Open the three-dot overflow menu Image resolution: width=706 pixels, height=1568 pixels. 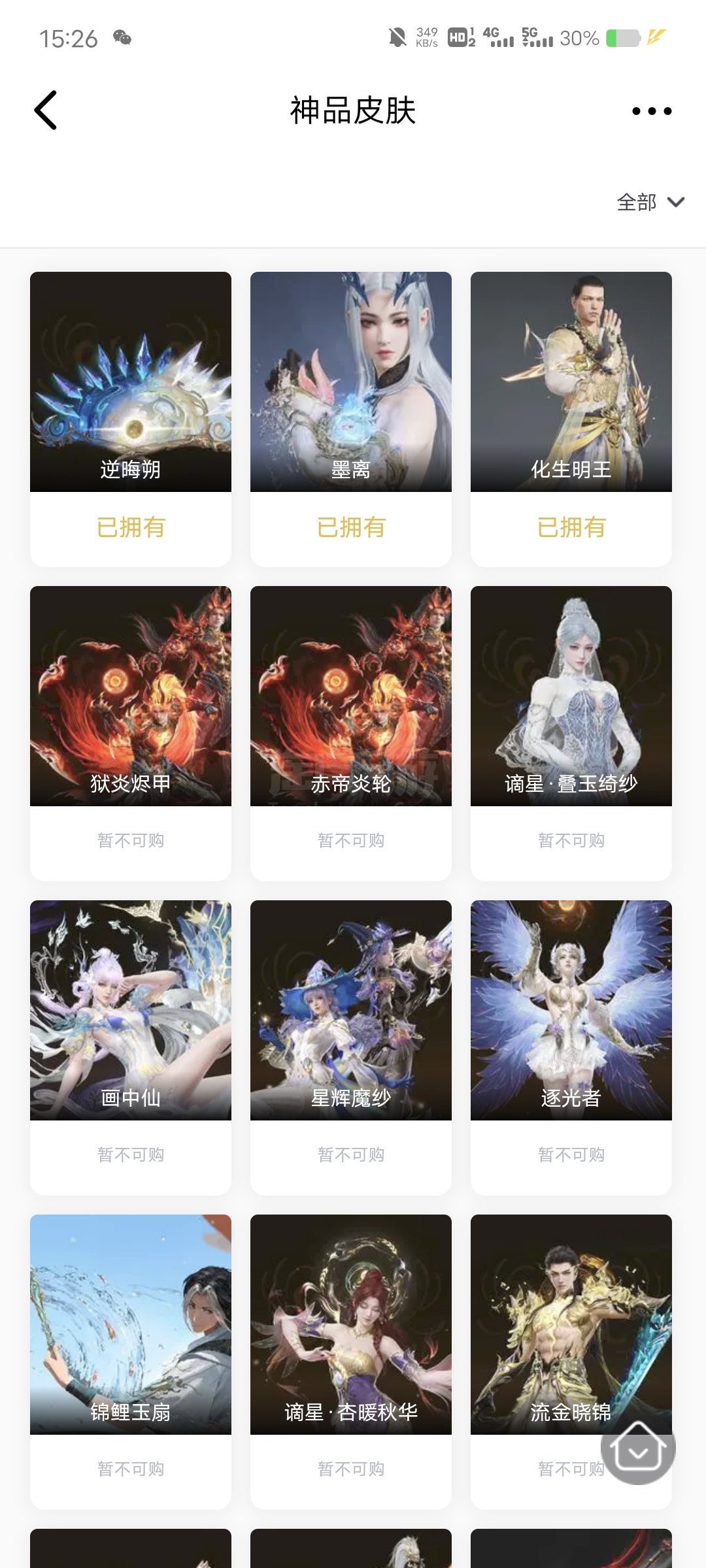pos(652,111)
